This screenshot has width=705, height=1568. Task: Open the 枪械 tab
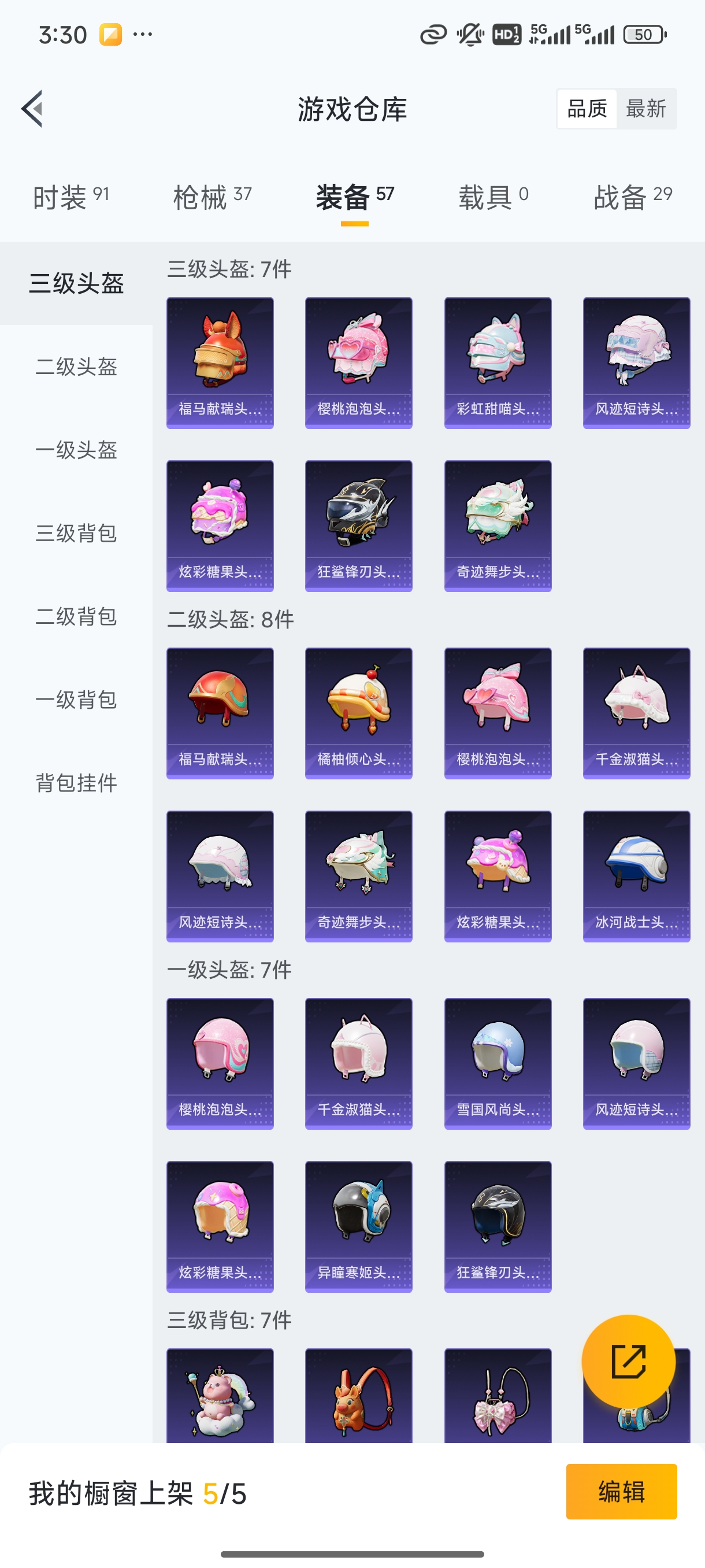tap(211, 197)
